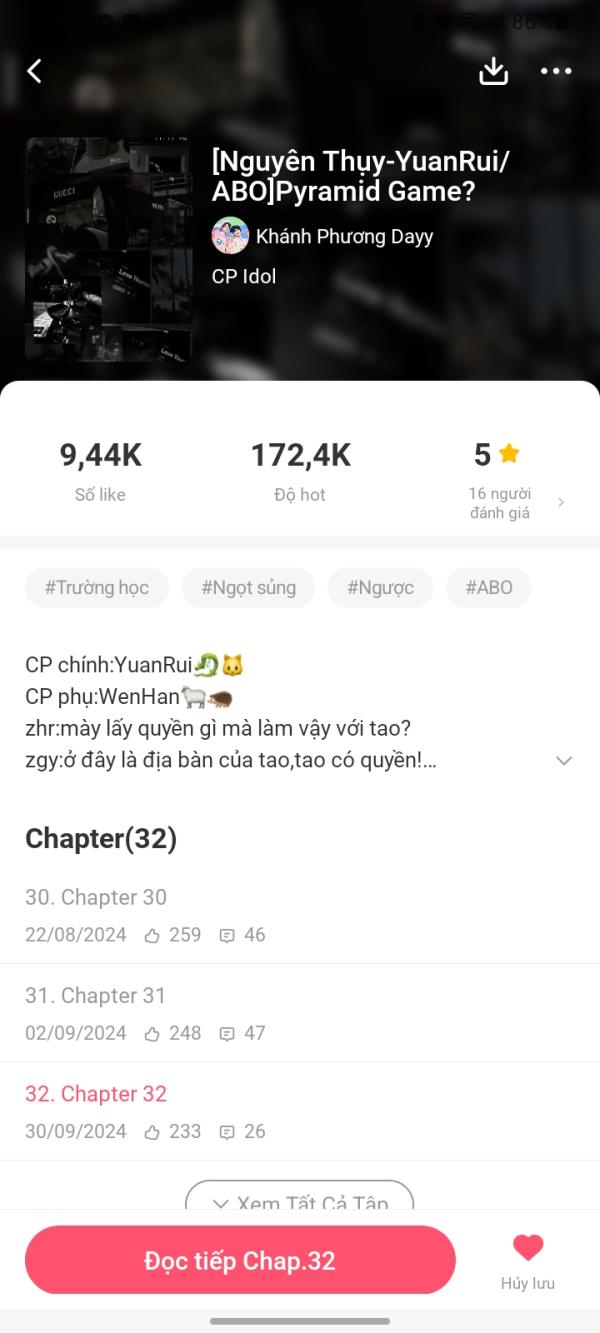Viewport: 600px width, 1333px height.
Task: Go back using the top-left arrow
Action: click(35, 71)
